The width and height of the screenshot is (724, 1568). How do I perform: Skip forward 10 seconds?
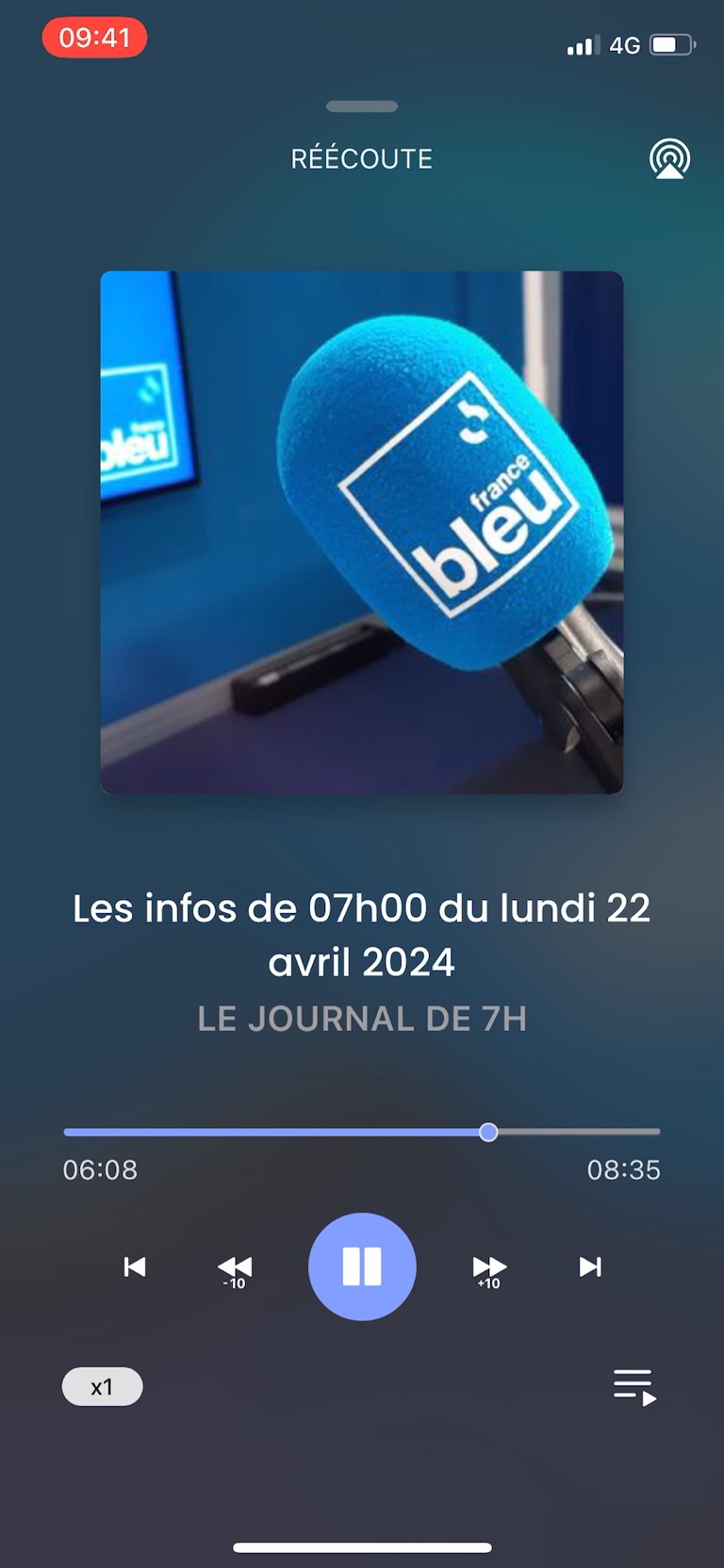[489, 1268]
